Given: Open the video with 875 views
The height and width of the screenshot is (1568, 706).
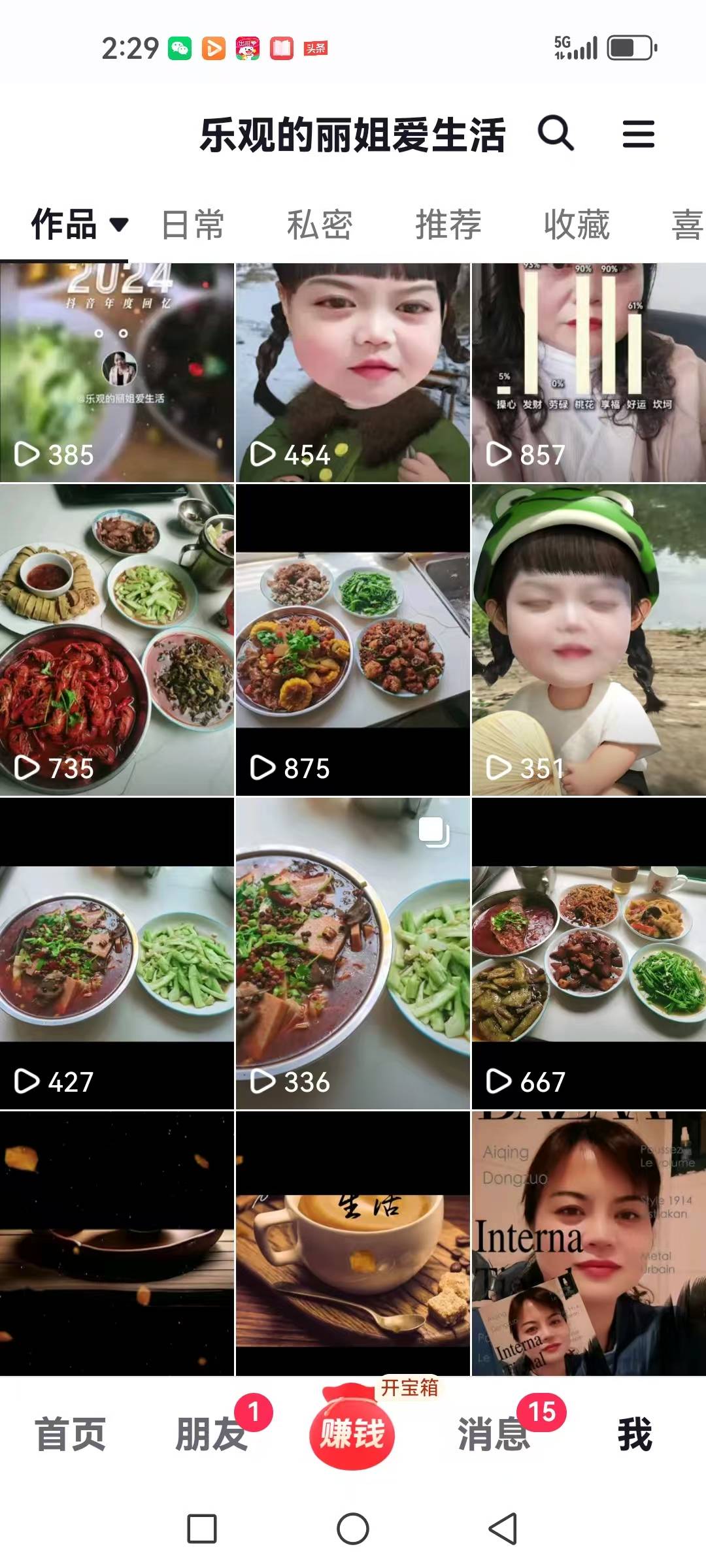Looking at the screenshot, I should pos(353,640).
